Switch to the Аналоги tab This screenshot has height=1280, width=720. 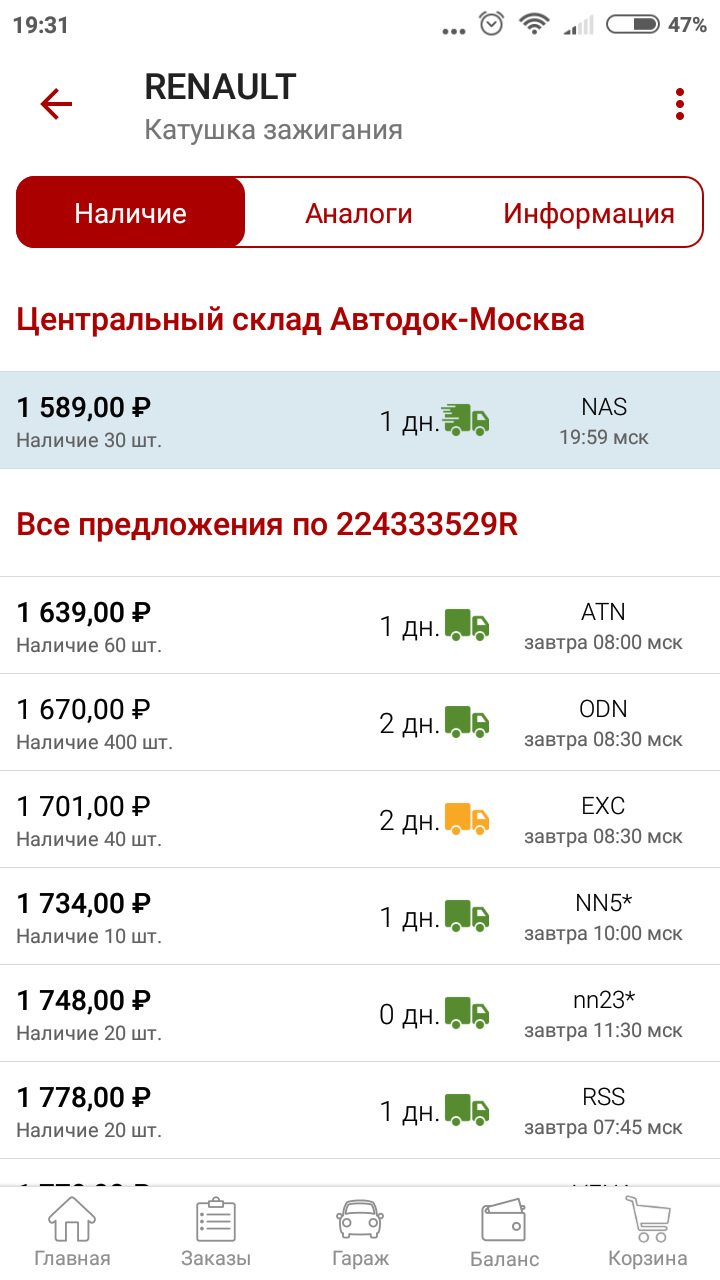(x=358, y=213)
